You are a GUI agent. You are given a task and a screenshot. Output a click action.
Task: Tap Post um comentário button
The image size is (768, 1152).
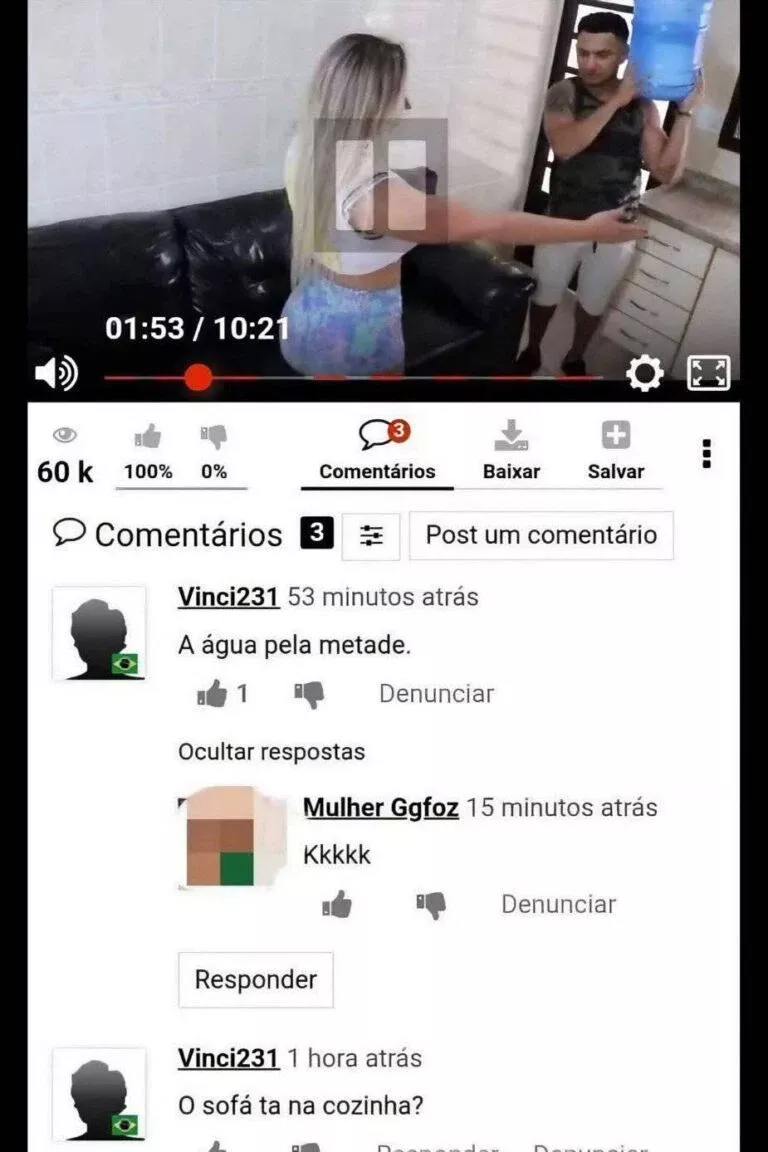(x=541, y=535)
